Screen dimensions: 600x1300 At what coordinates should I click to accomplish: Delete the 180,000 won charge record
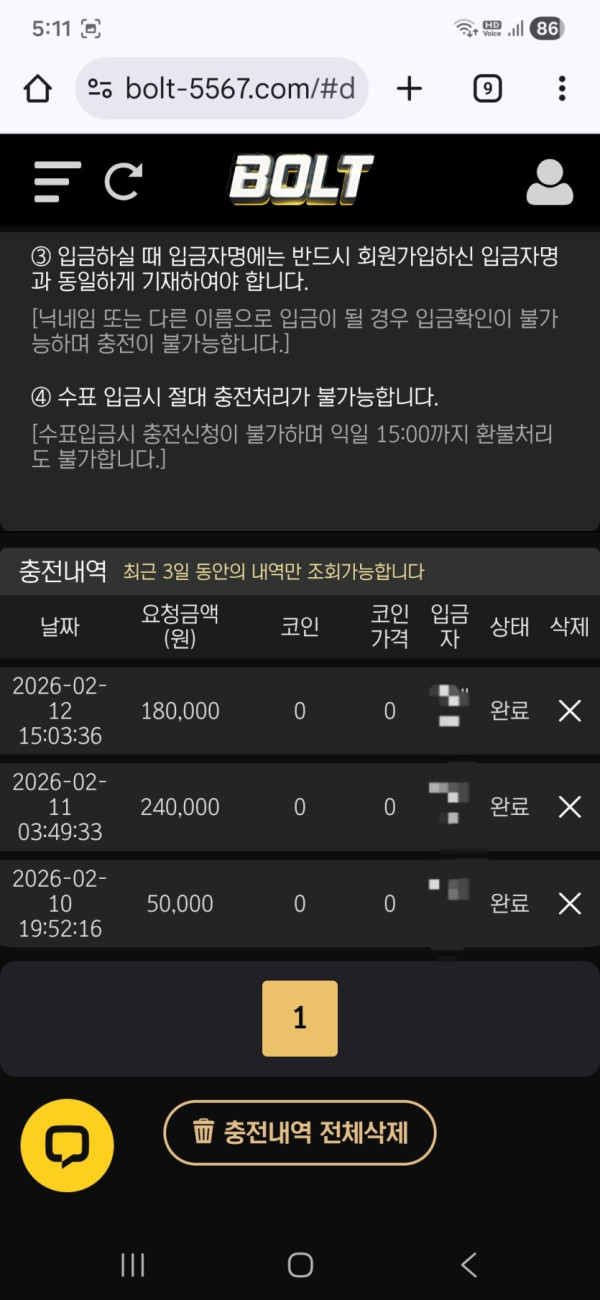569,711
